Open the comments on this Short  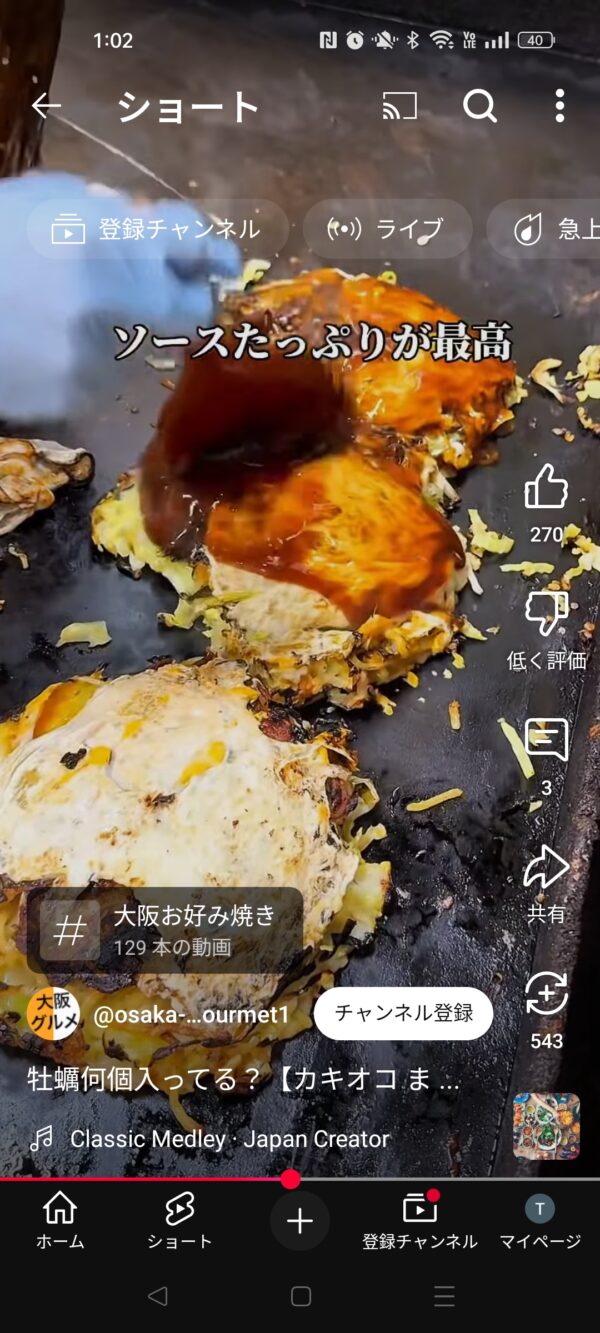(x=546, y=741)
